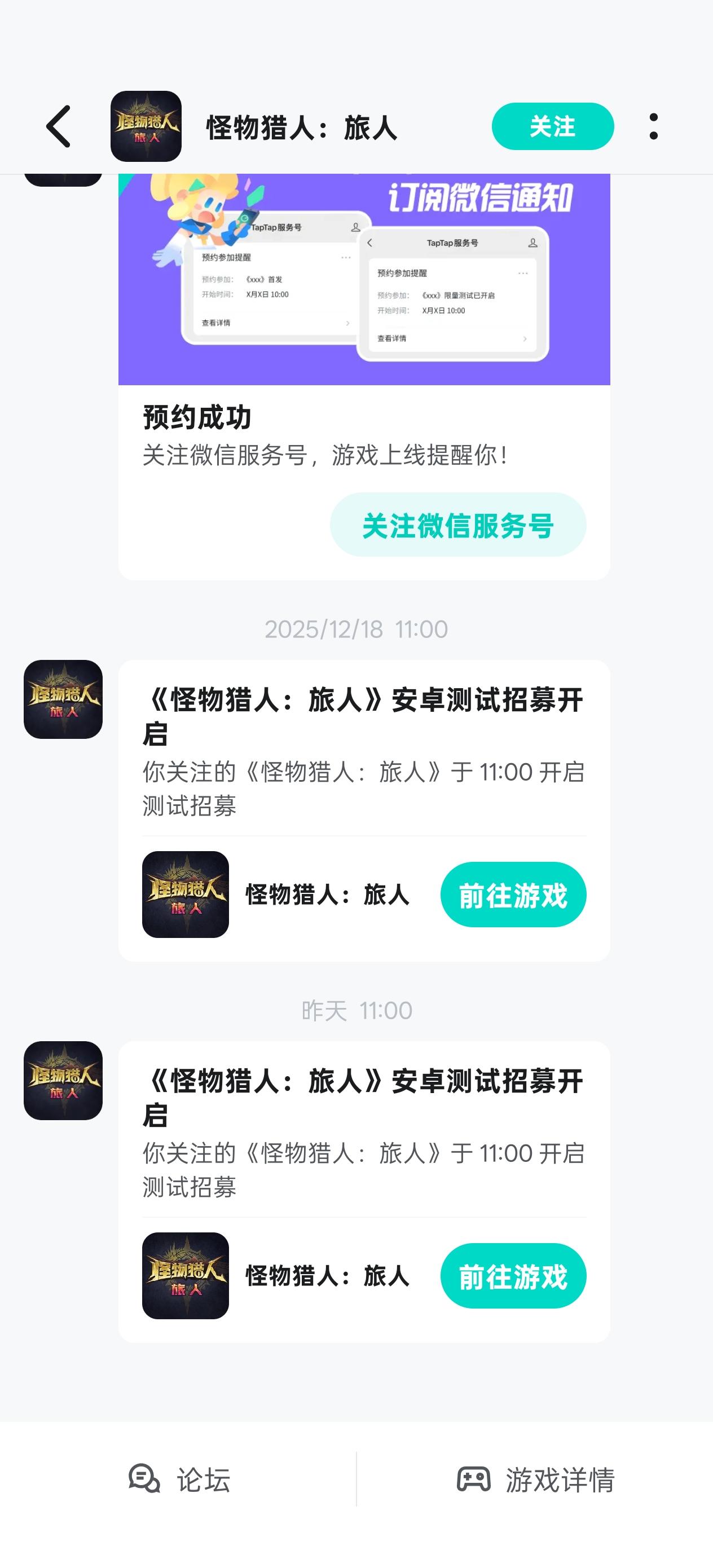This screenshot has width=713, height=1568.
Task: Open the game icon in the header
Action: [x=146, y=126]
